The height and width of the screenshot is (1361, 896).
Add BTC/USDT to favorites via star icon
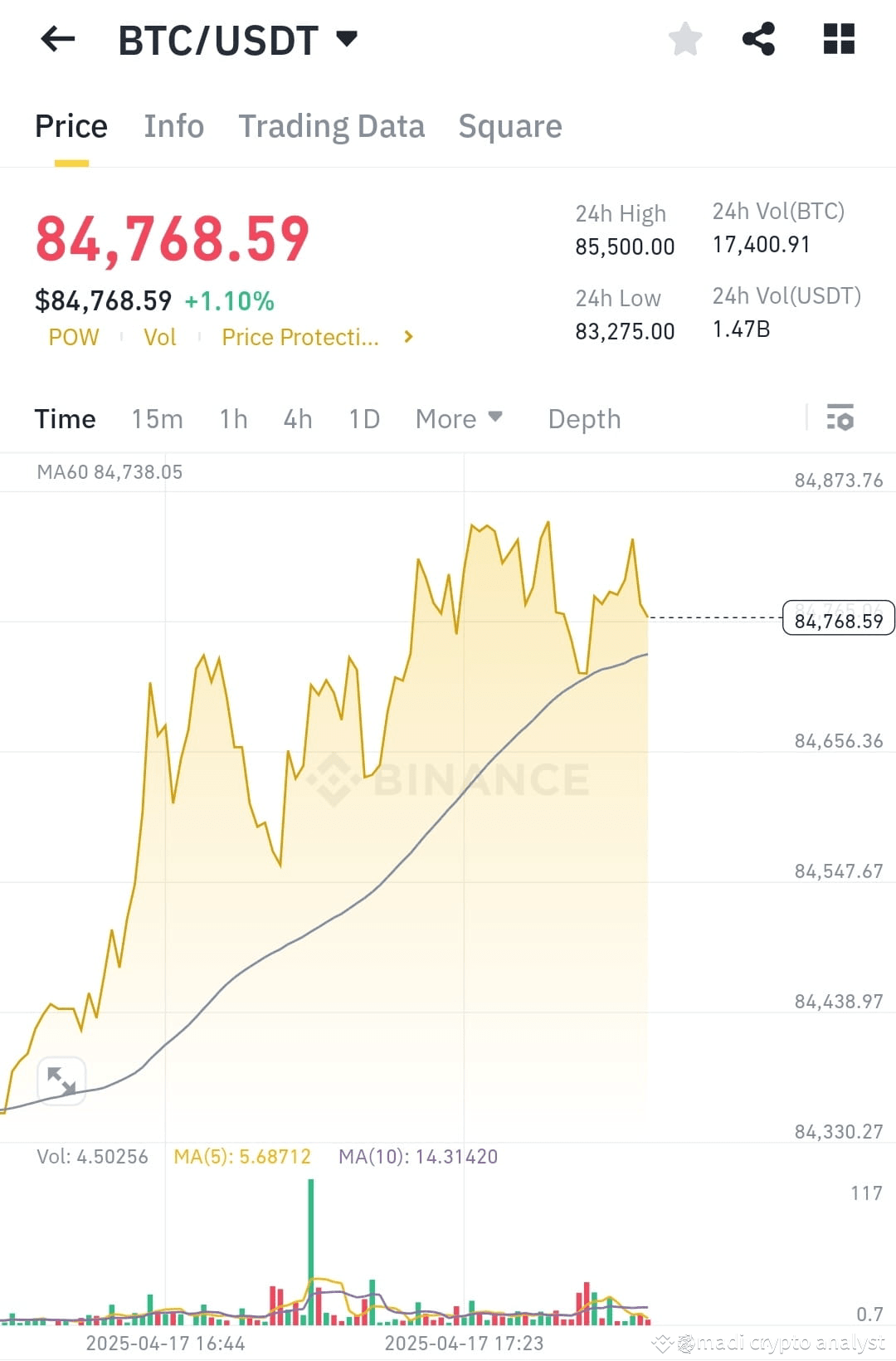(x=684, y=38)
